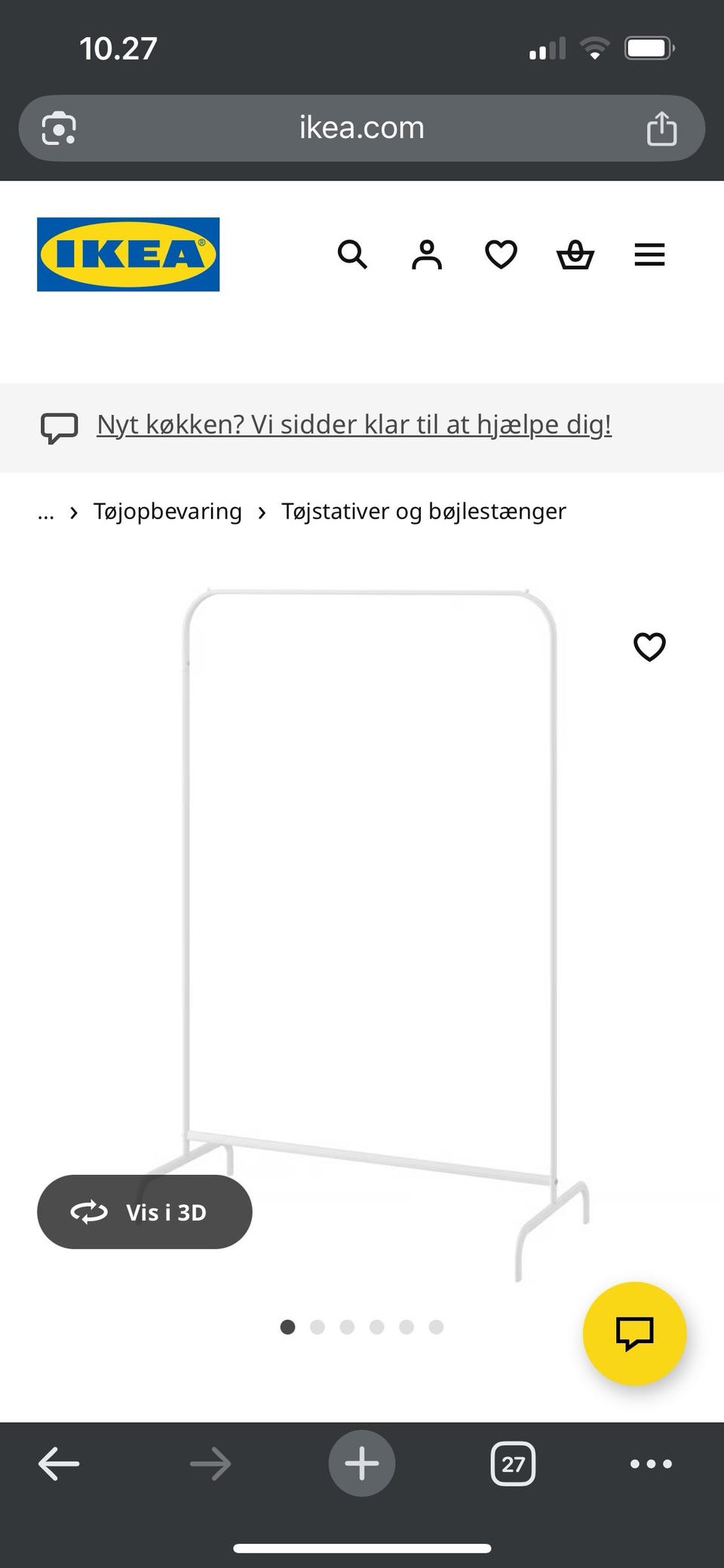724x1568 pixels.
Task: Open the browser tab overview showing 27
Action: tap(513, 1464)
